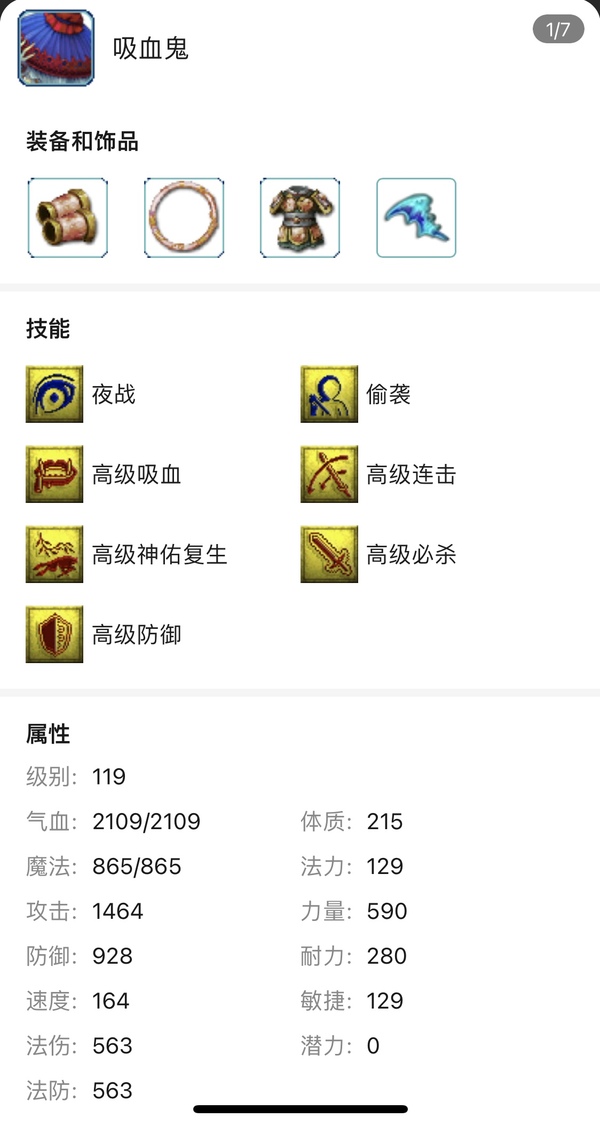Screen dimensions: 600x1126
Task: Open the 高级吸血 skill description
Action: [x=54, y=474]
